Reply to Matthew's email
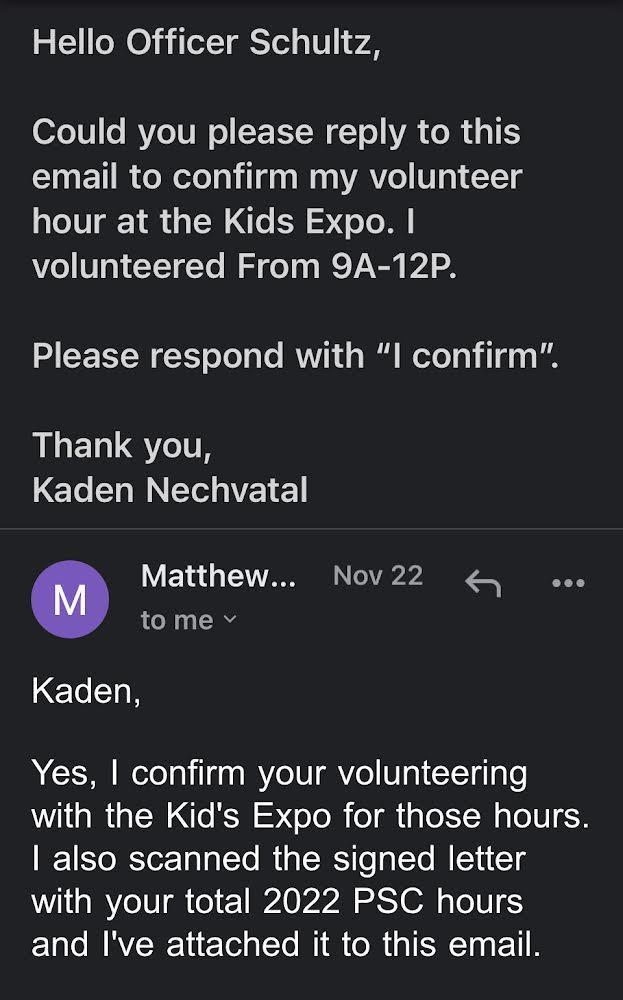This screenshot has width=623, height=1000. point(483,582)
